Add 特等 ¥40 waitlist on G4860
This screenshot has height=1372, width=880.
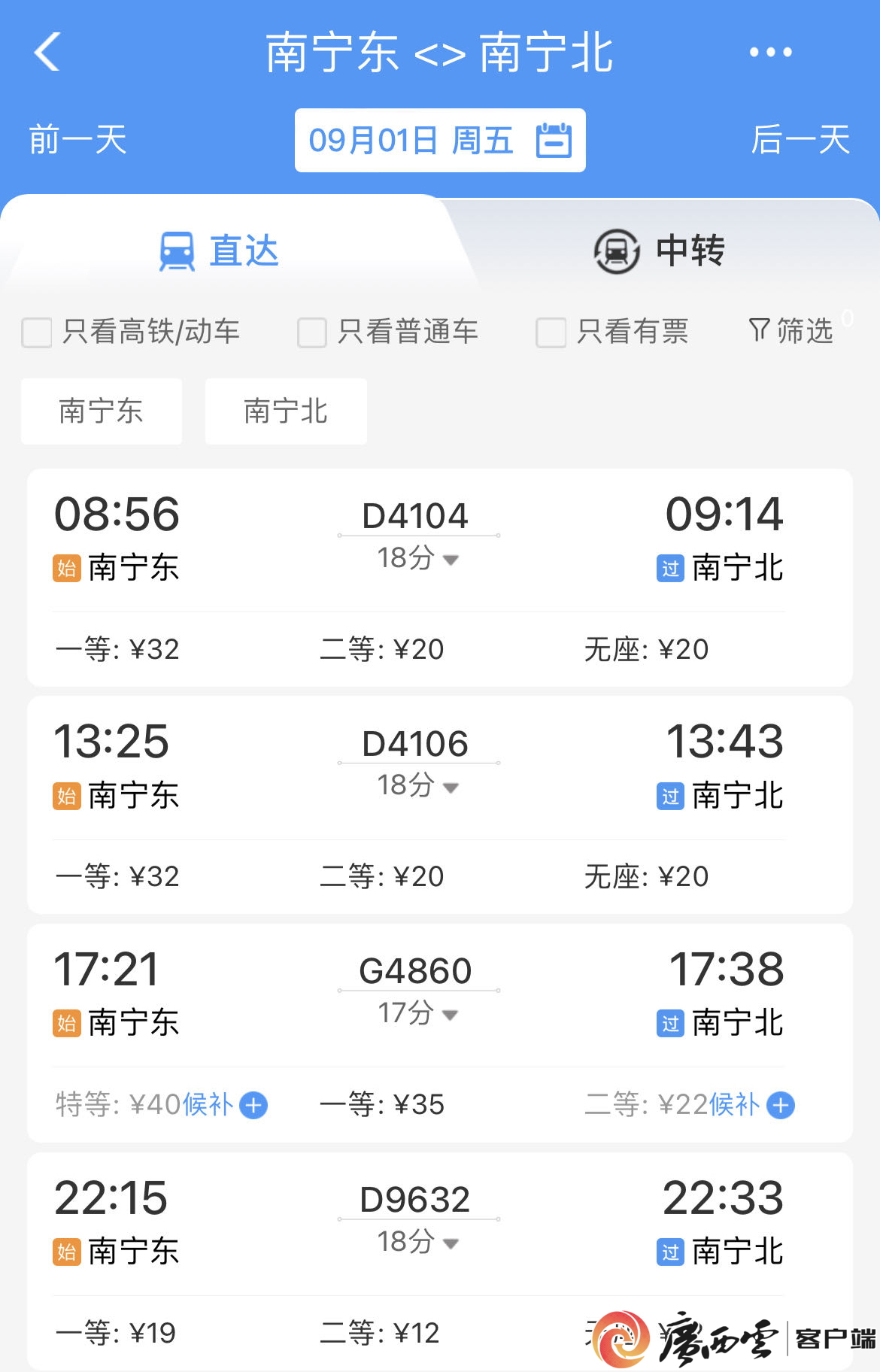click(x=253, y=1105)
